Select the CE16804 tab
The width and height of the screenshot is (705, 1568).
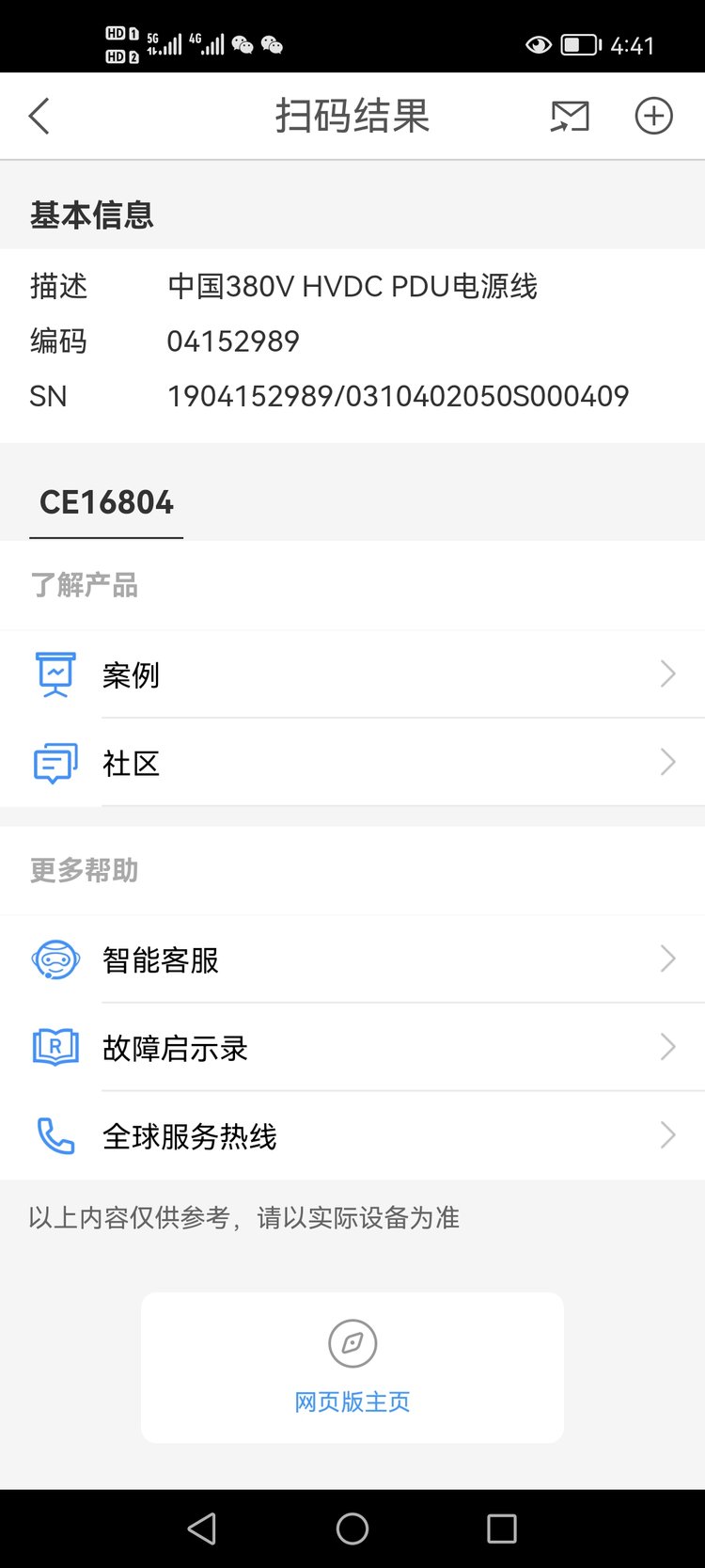coord(106,503)
